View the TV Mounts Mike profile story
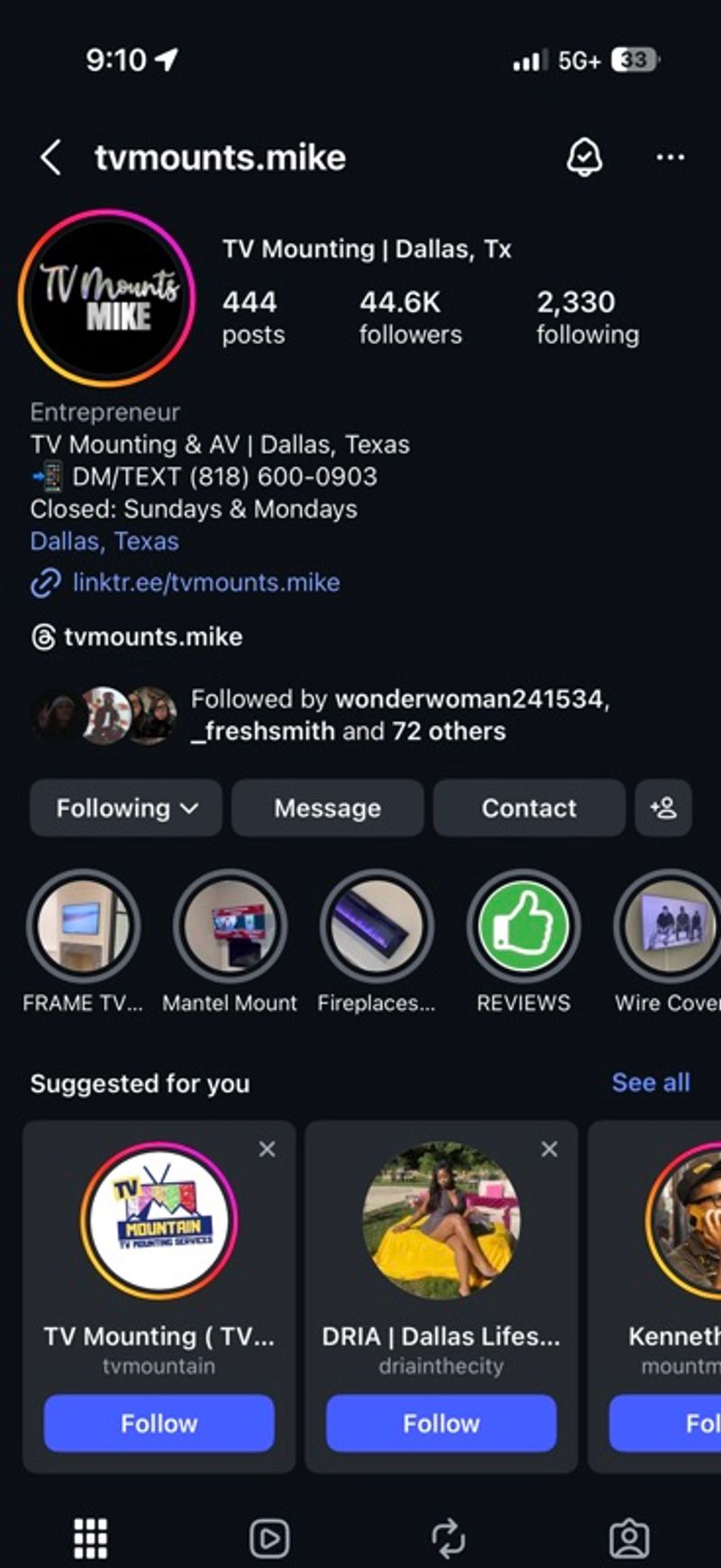Viewport: 721px width, 1568px height. tap(106, 298)
